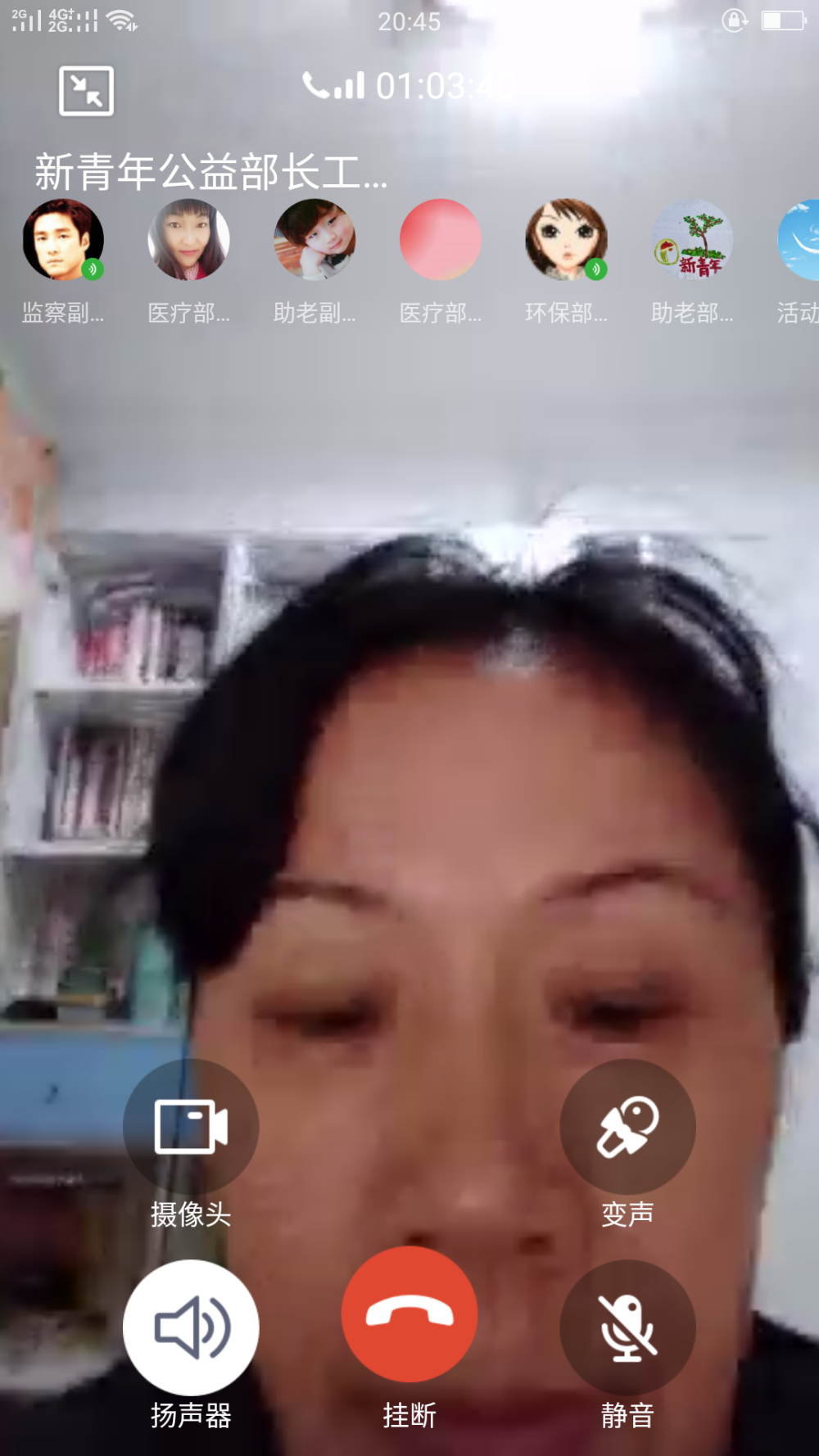Mute the microphone with 静音
This screenshot has width=819, height=1456.
(627, 1327)
